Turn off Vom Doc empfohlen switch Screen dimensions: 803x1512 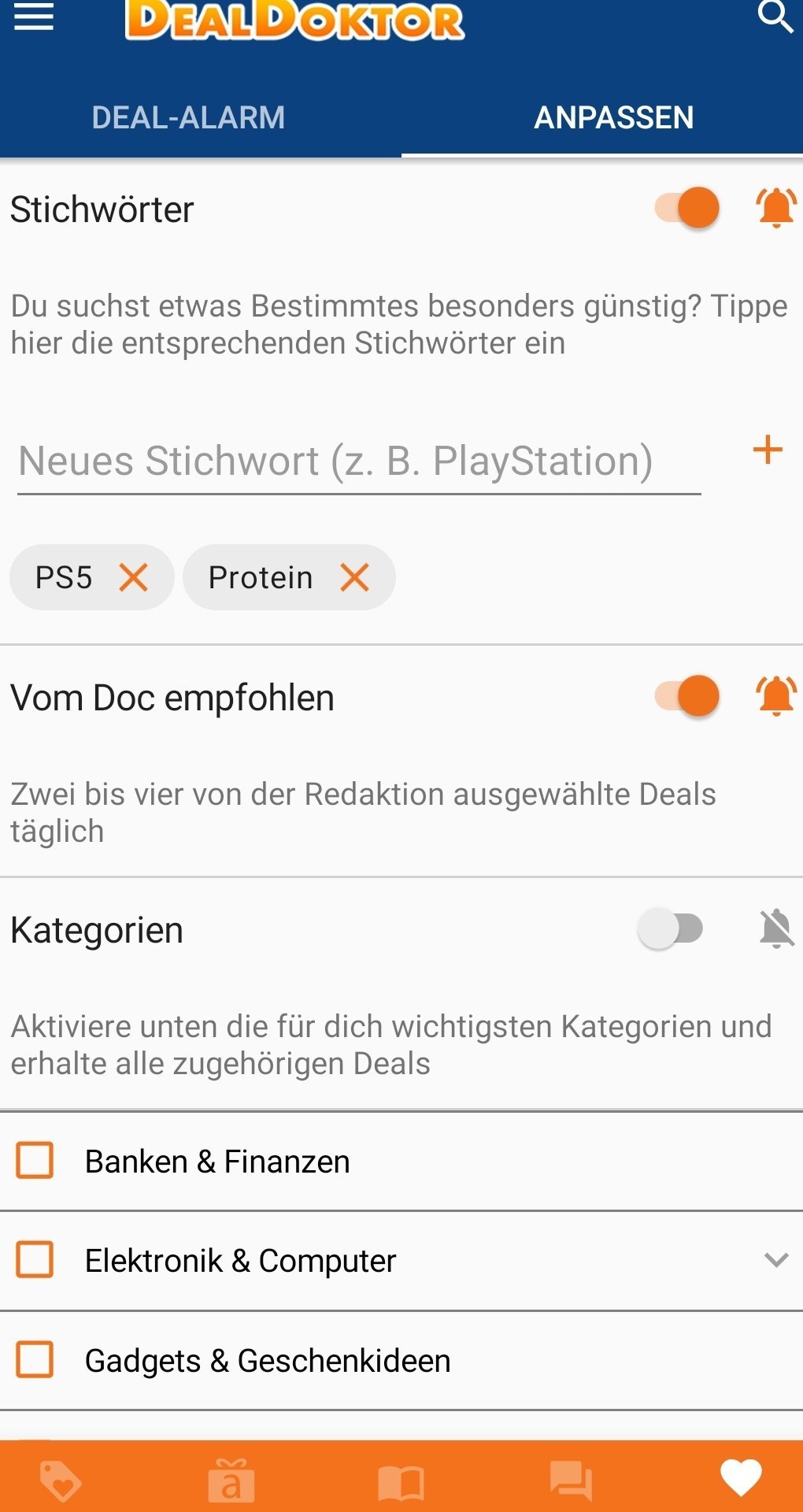click(687, 696)
